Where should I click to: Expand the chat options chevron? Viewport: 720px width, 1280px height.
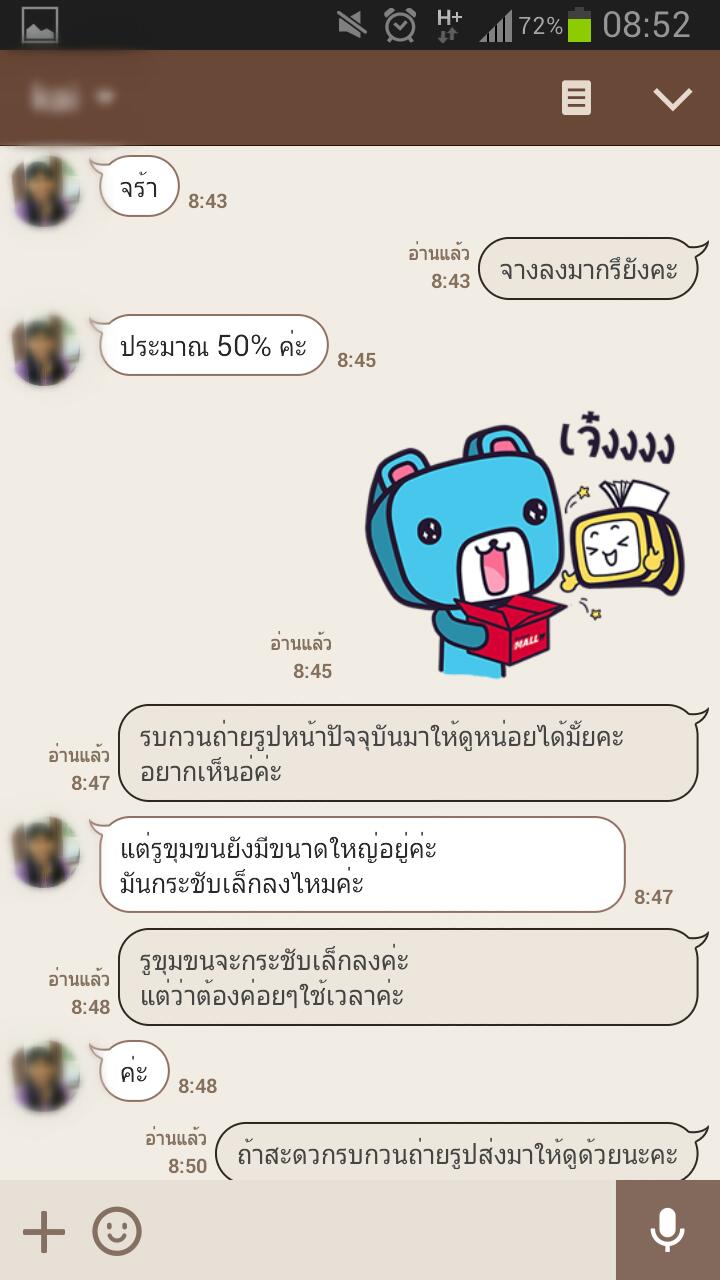coord(672,98)
